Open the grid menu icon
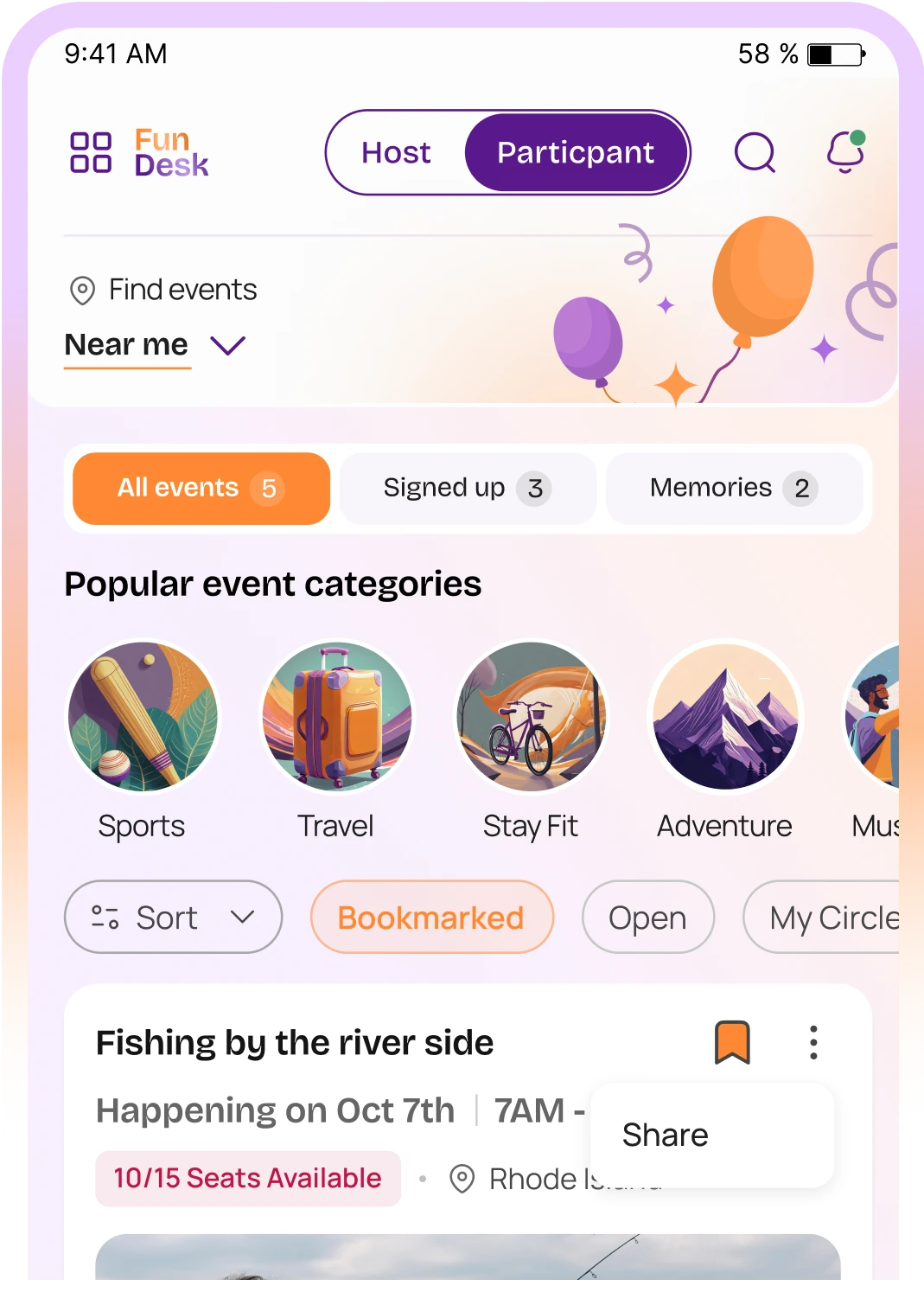The width and height of the screenshot is (924, 1305). [x=91, y=152]
